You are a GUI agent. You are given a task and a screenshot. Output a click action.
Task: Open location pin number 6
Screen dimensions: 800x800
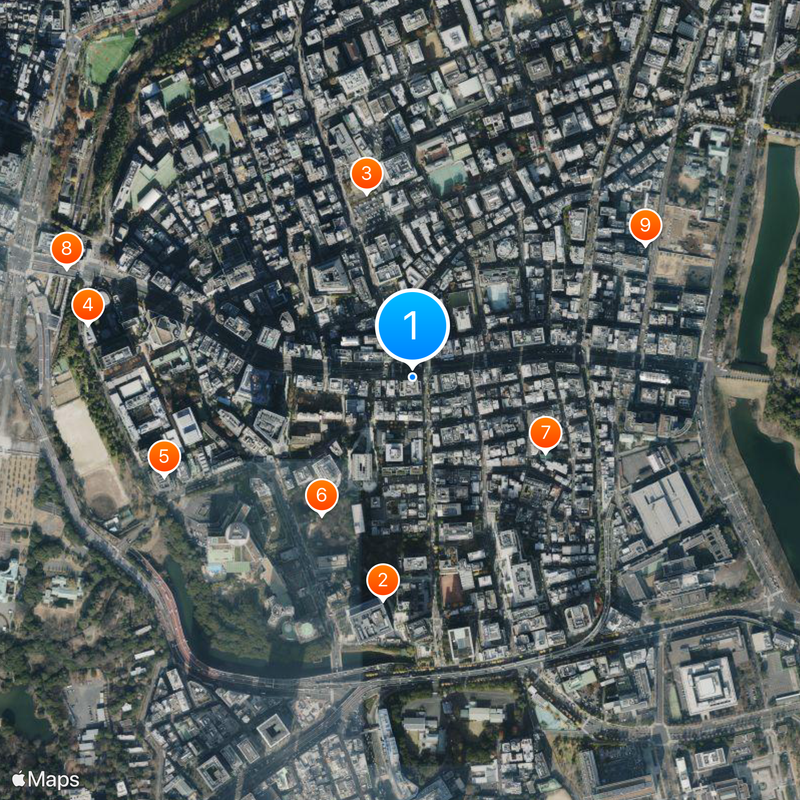321,494
